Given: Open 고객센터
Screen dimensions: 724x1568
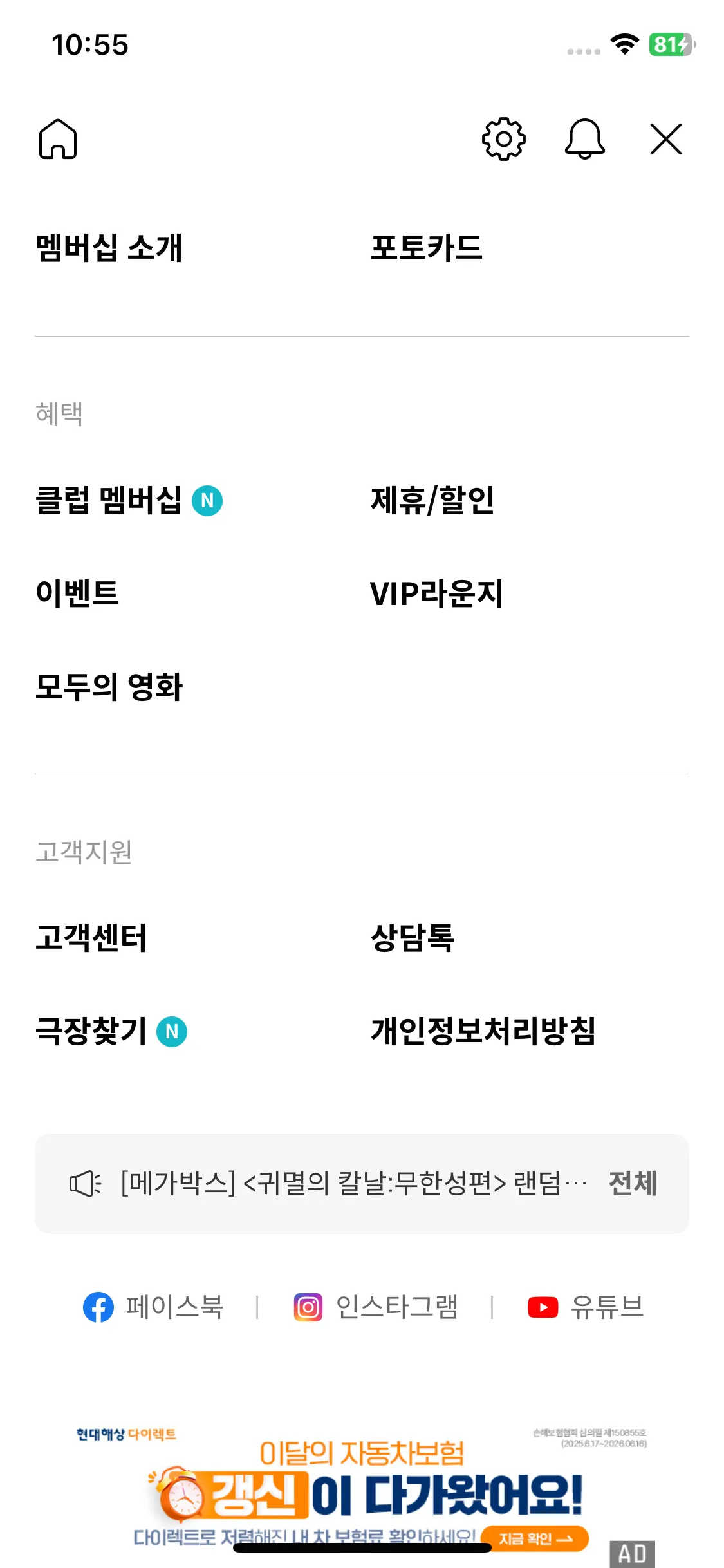Looking at the screenshot, I should coord(91,938).
